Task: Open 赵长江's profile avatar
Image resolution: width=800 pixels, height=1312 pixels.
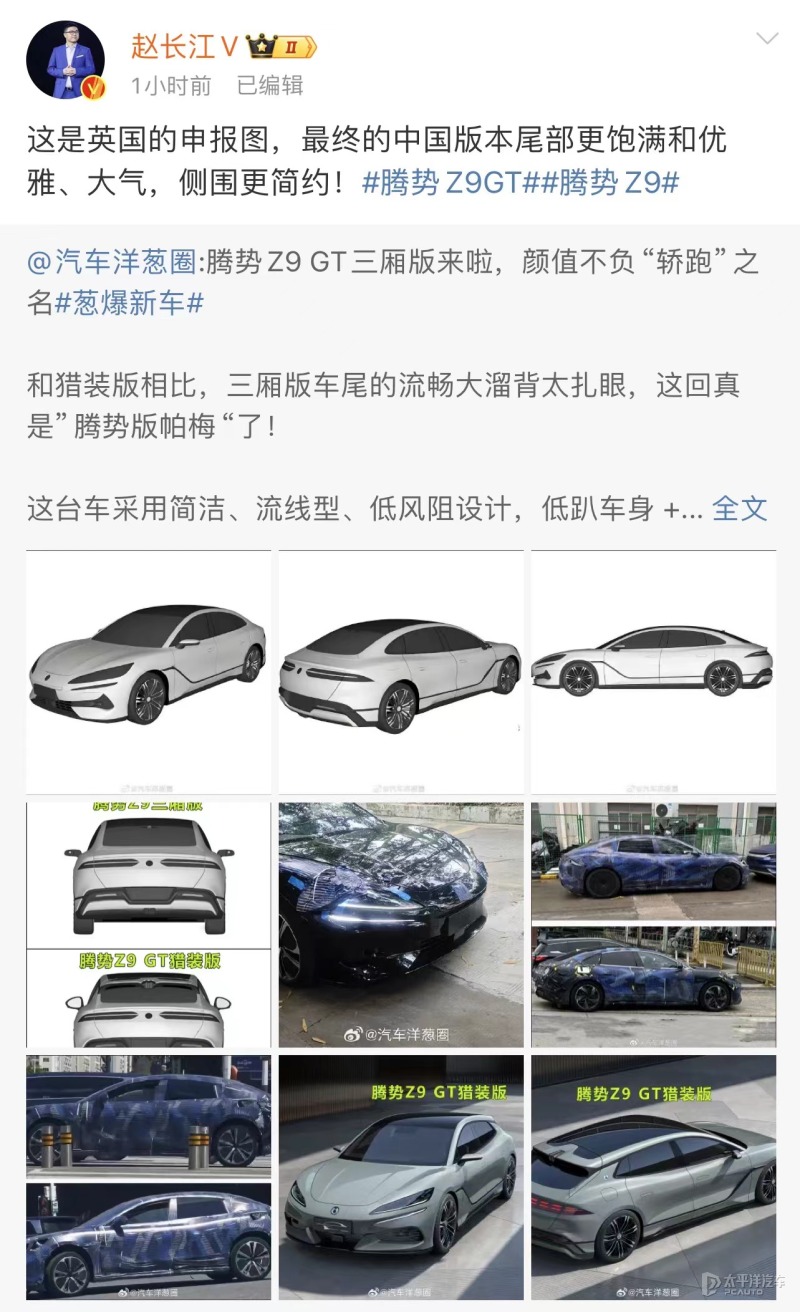Action: coord(65,60)
